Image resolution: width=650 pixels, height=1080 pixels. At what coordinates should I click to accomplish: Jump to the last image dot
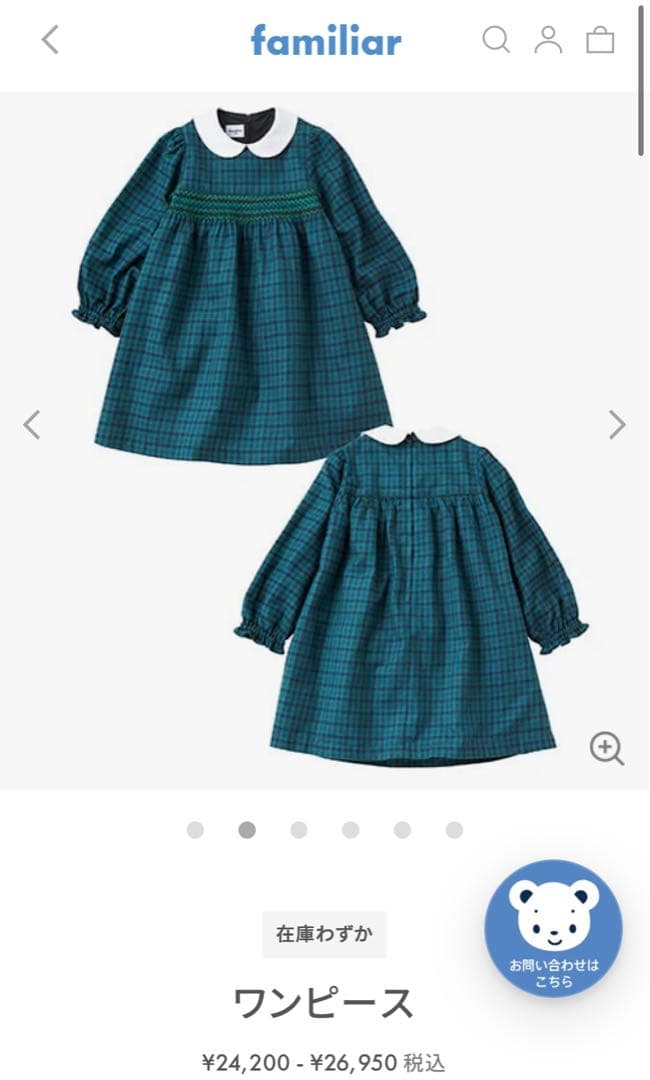coord(454,830)
